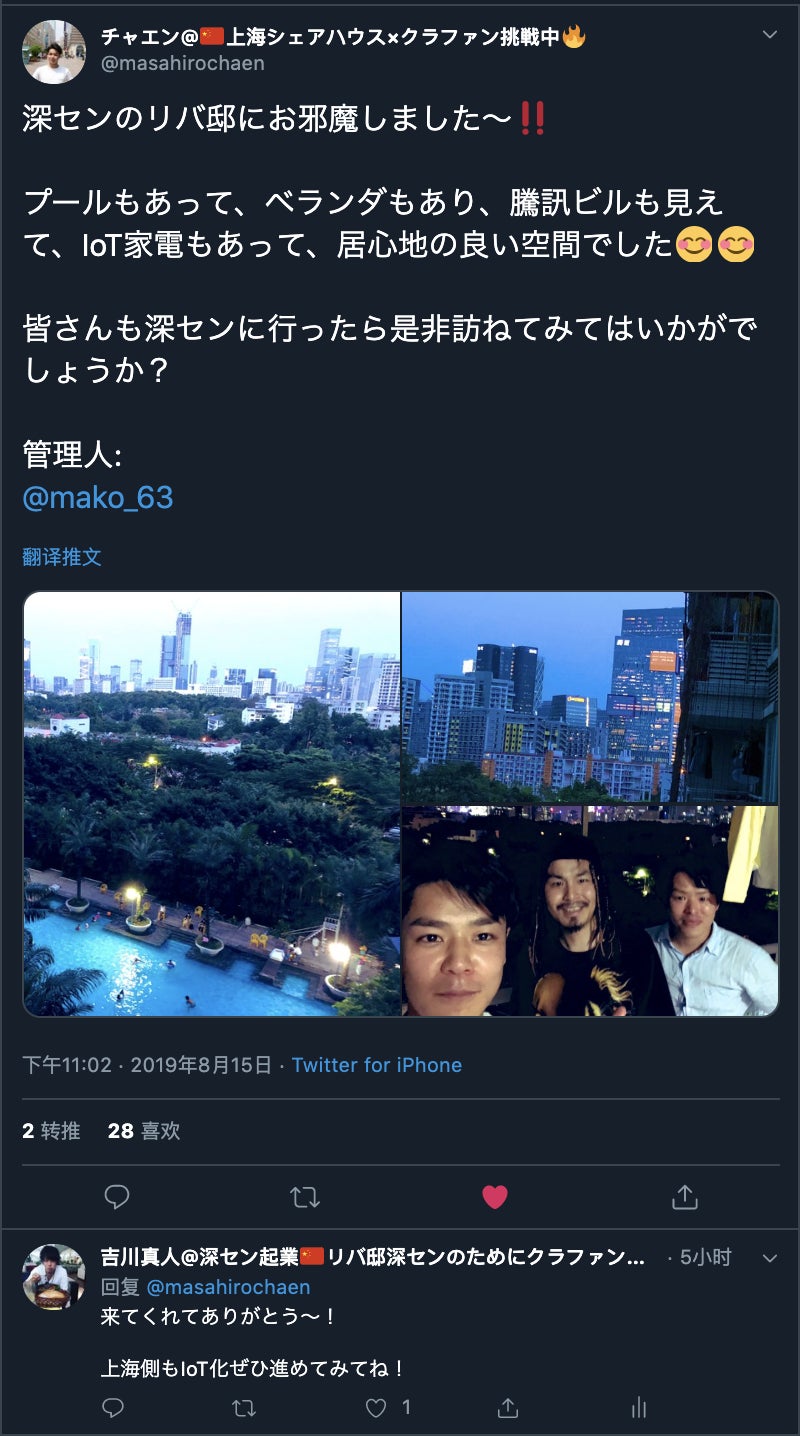
Task: Open the dropdown chevron on the main tweet
Action: pos(769,35)
